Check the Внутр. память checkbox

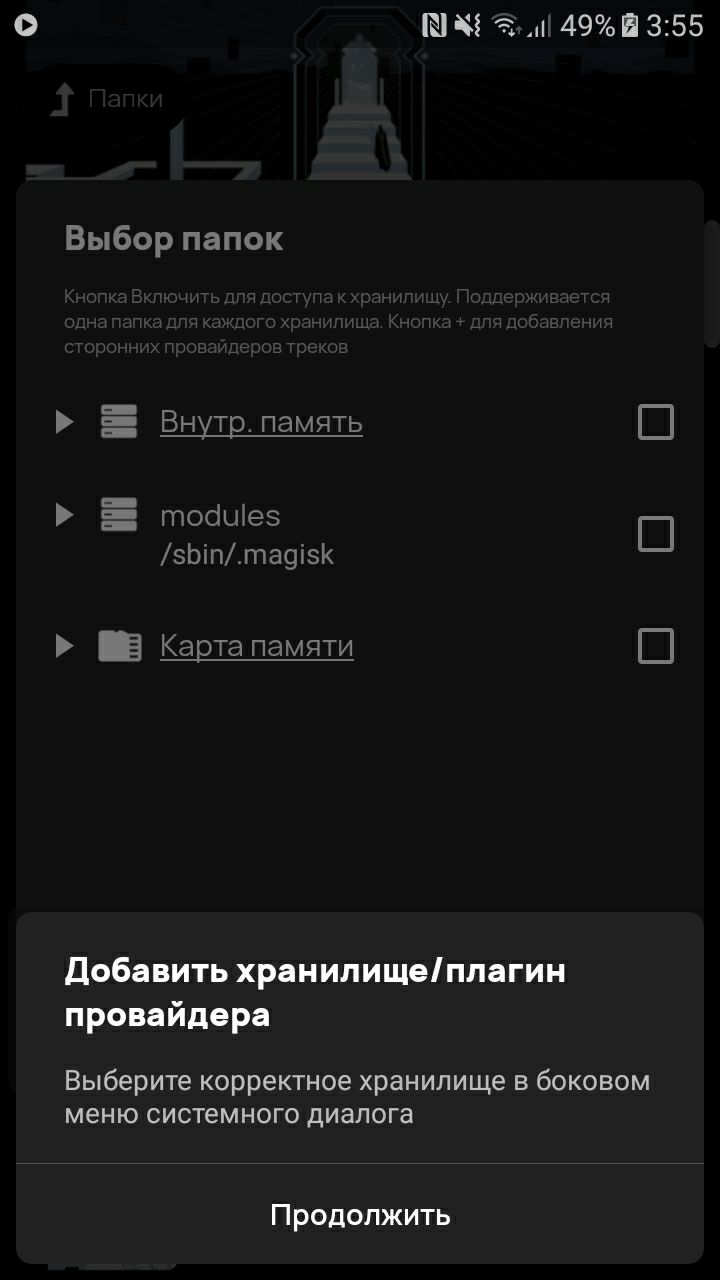656,422
